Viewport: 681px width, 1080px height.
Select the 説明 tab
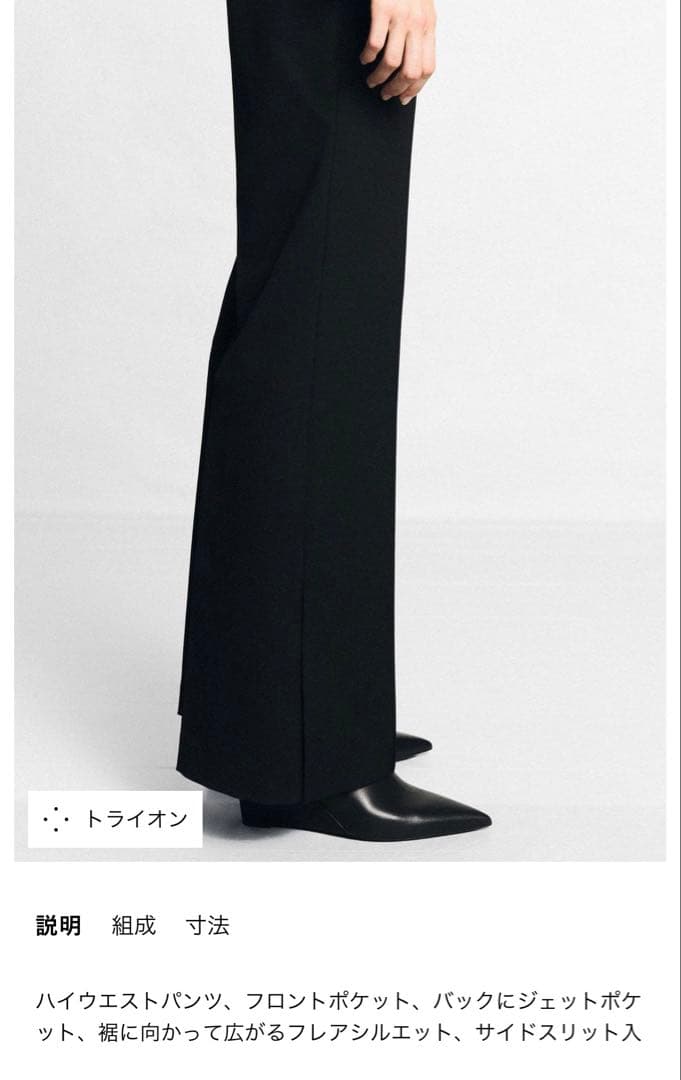pyautogui.click(x=59, y=925)
